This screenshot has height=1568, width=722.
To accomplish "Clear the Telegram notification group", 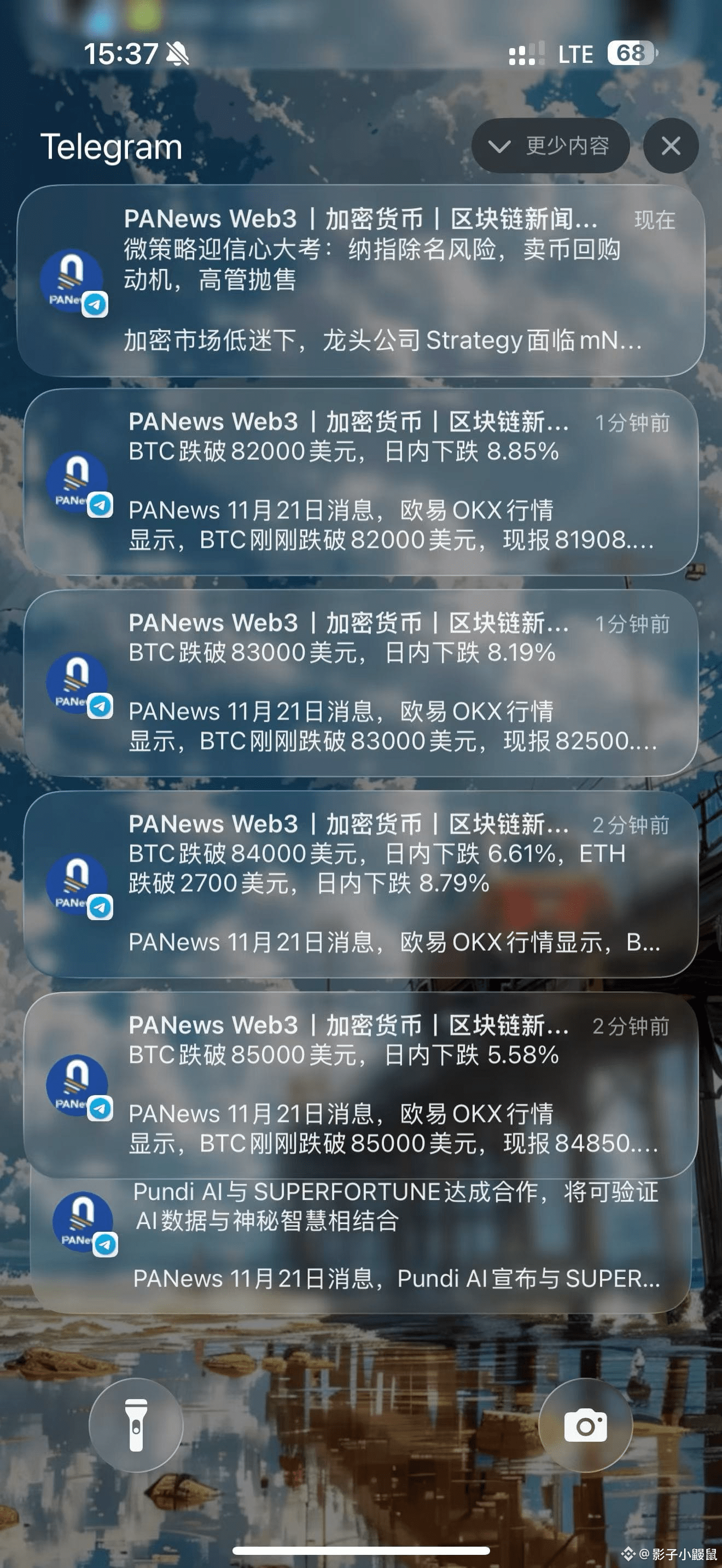I will coord(670,146).
